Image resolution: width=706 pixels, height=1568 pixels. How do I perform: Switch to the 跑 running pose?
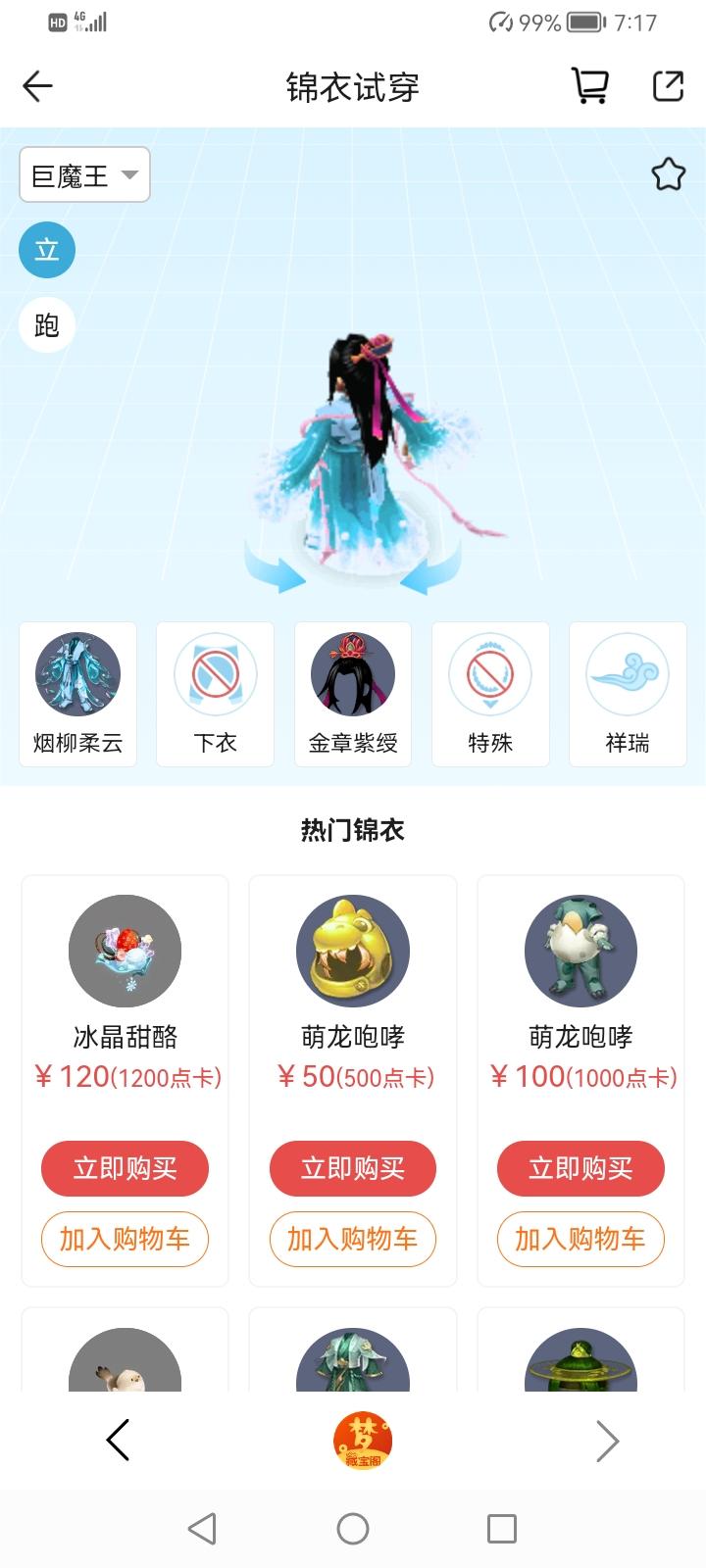[47, 325]
